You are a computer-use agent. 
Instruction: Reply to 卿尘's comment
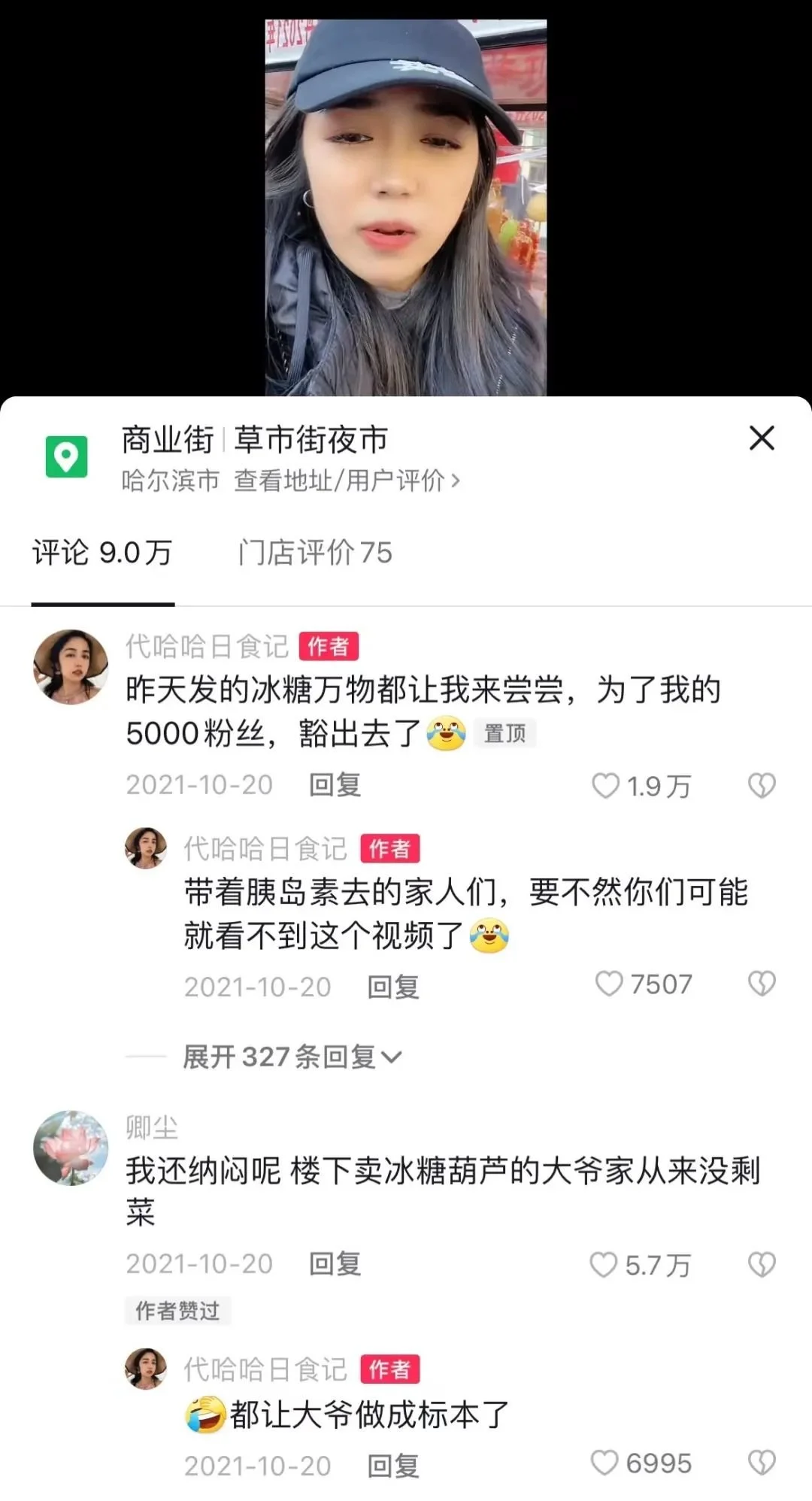click(335, 1264)
